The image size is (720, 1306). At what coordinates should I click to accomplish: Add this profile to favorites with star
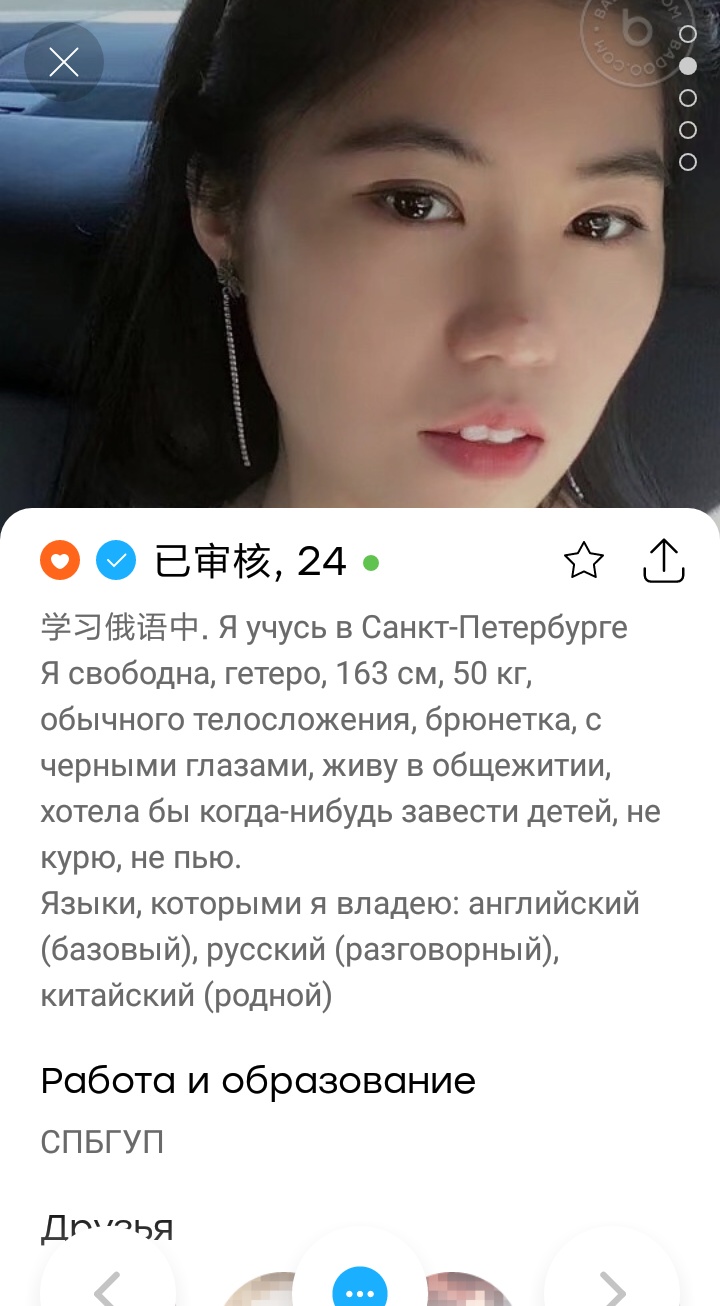coord(584,561)
